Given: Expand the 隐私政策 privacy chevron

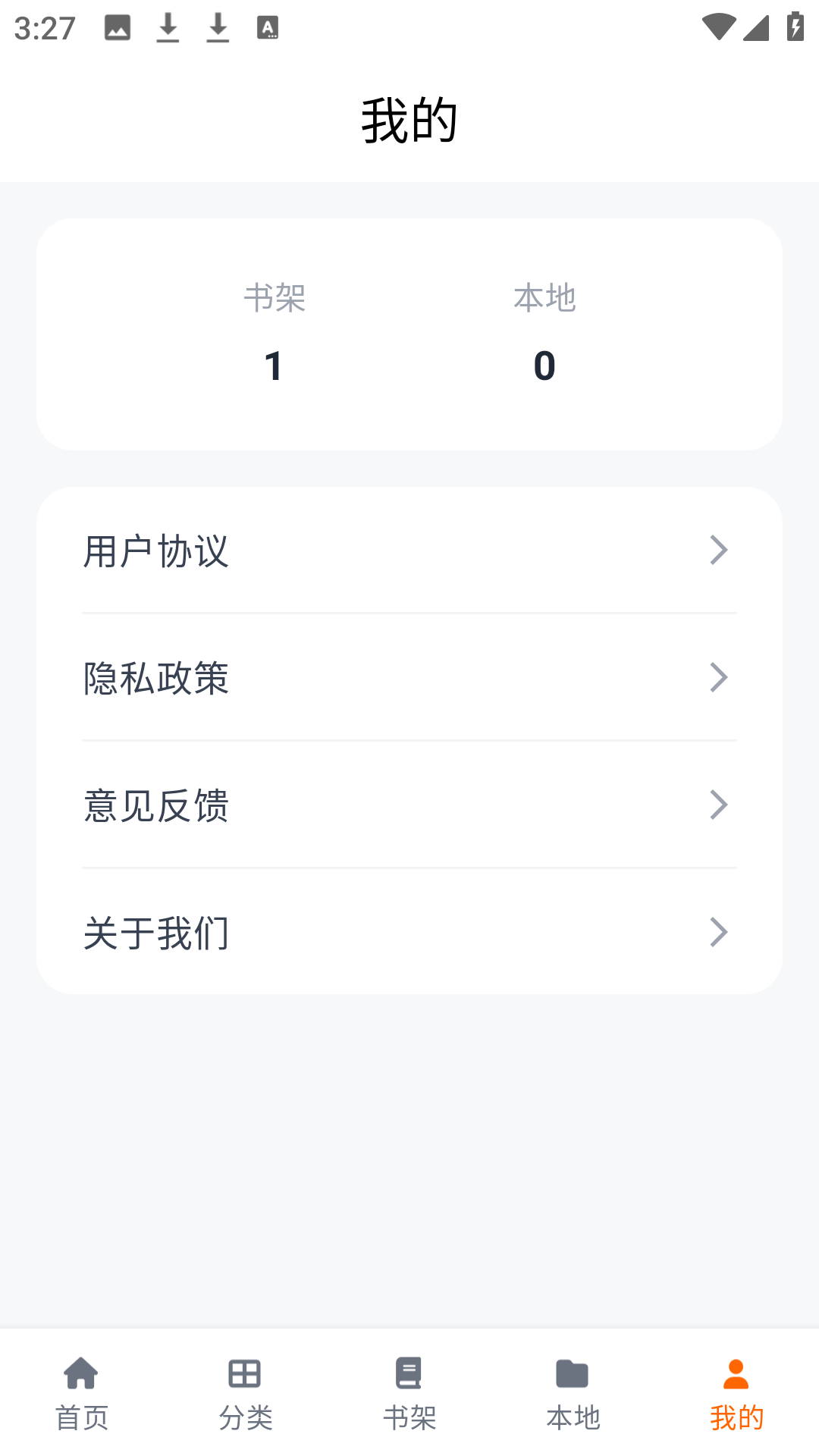Looking at the screenshot, I should [719, 677].
